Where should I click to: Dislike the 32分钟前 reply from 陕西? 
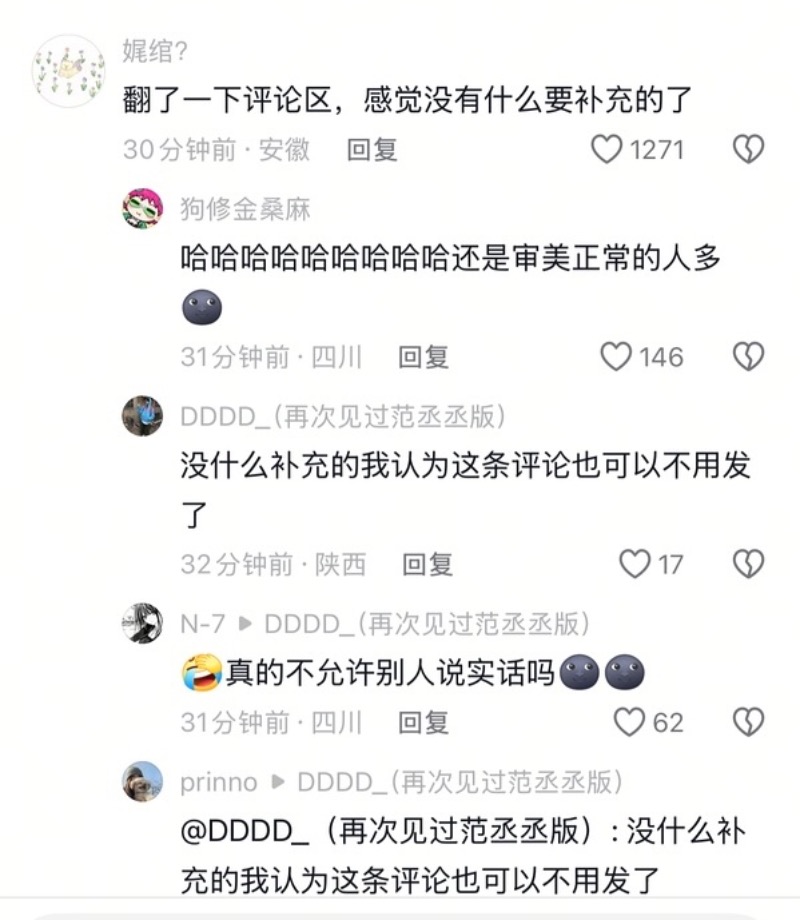click(x=748, y=564)
